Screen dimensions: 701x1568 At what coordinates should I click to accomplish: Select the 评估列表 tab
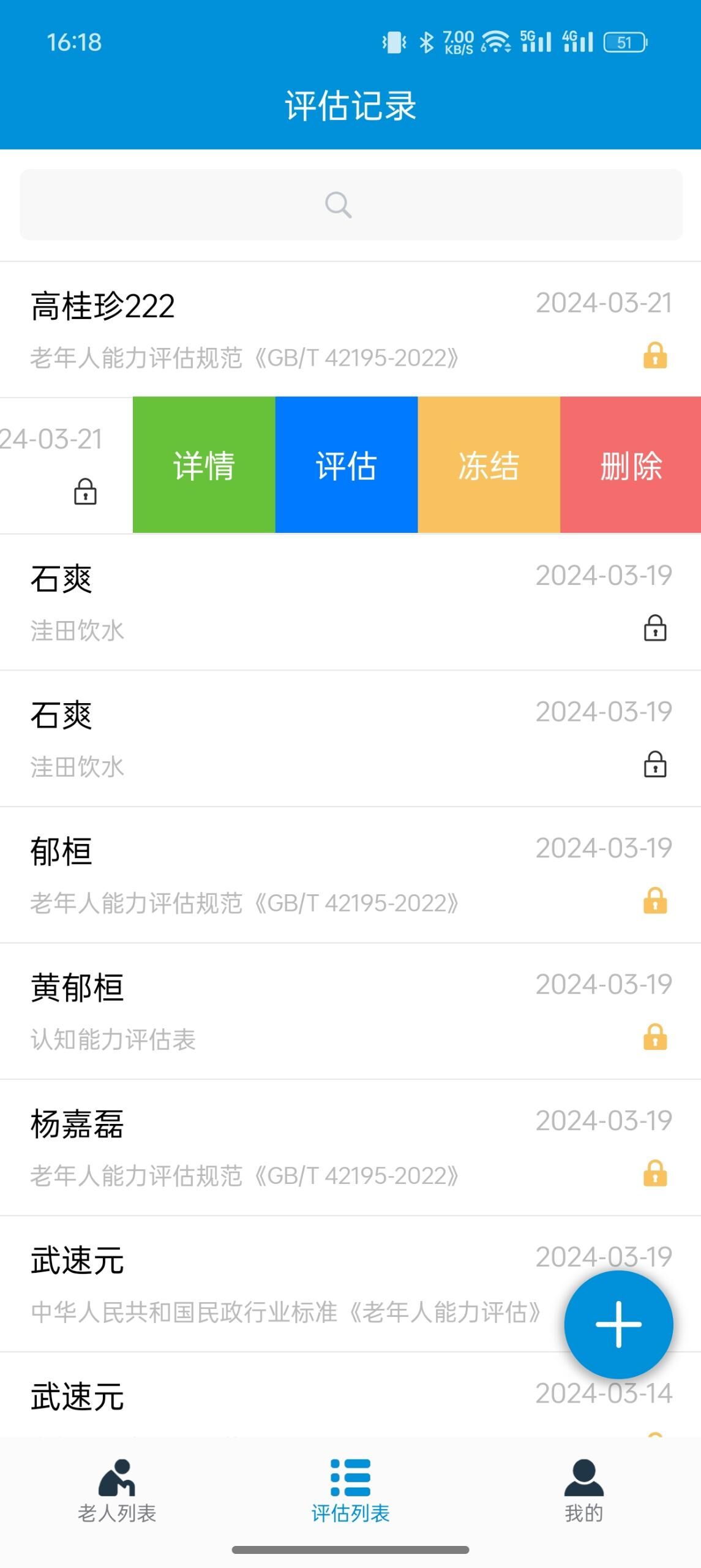pos(350,1491)
